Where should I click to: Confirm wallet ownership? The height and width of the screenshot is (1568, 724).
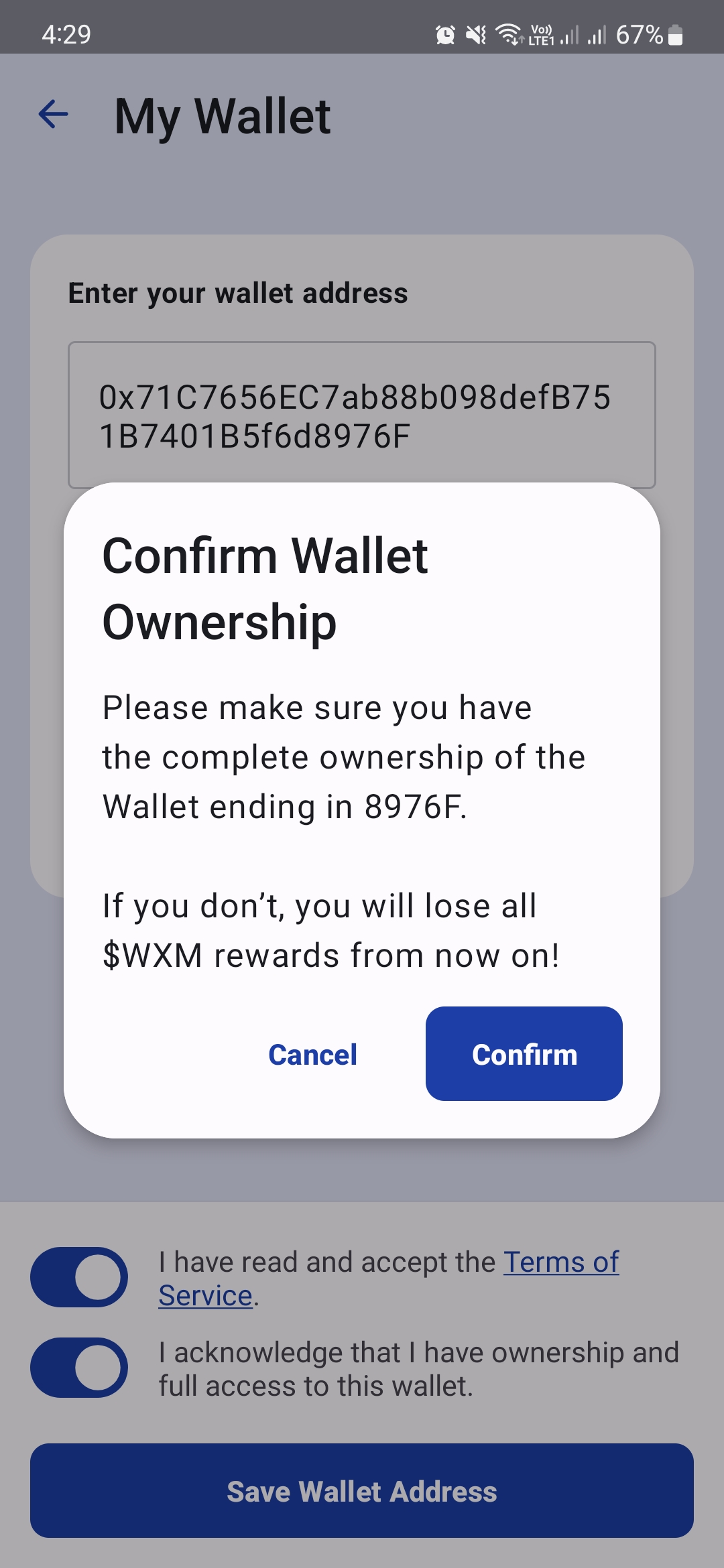[524, 1054]
